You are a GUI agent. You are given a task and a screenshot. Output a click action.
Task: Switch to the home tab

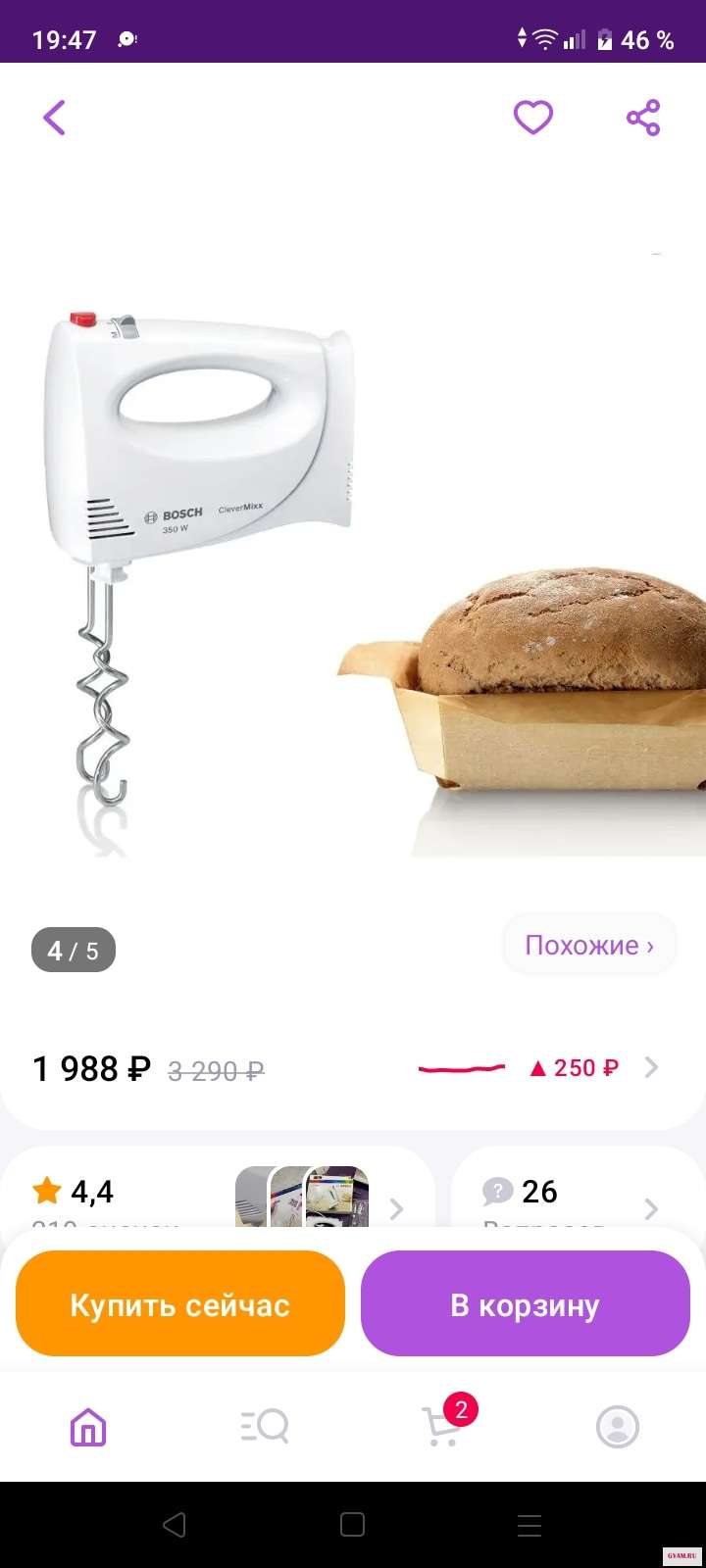click(88, 1427)
